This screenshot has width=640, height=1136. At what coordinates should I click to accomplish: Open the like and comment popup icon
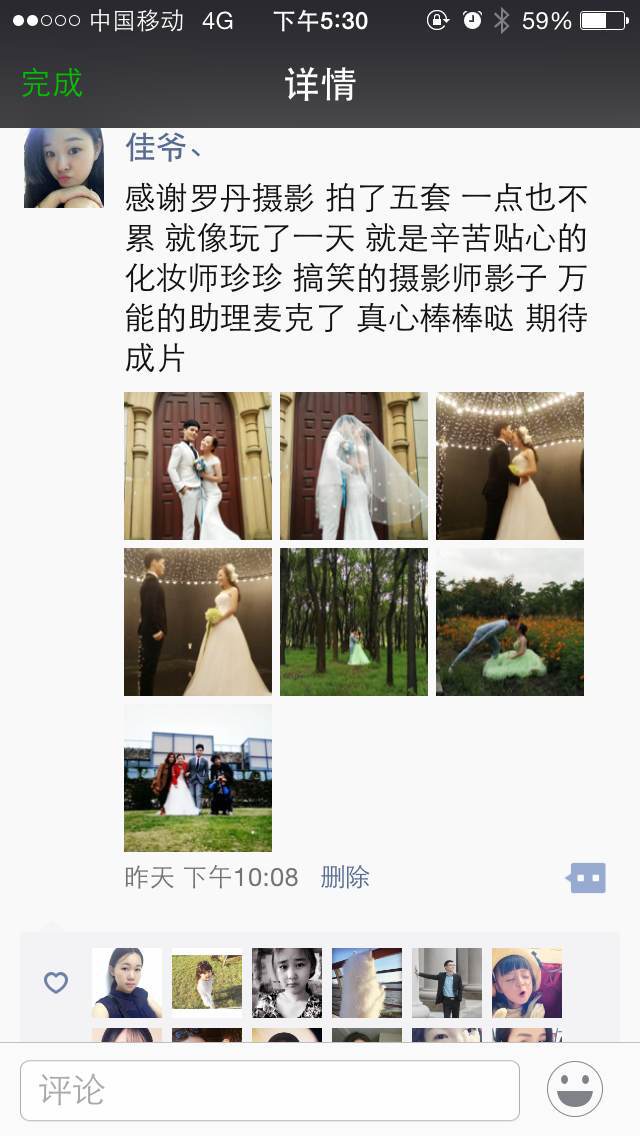pos(587,878)
